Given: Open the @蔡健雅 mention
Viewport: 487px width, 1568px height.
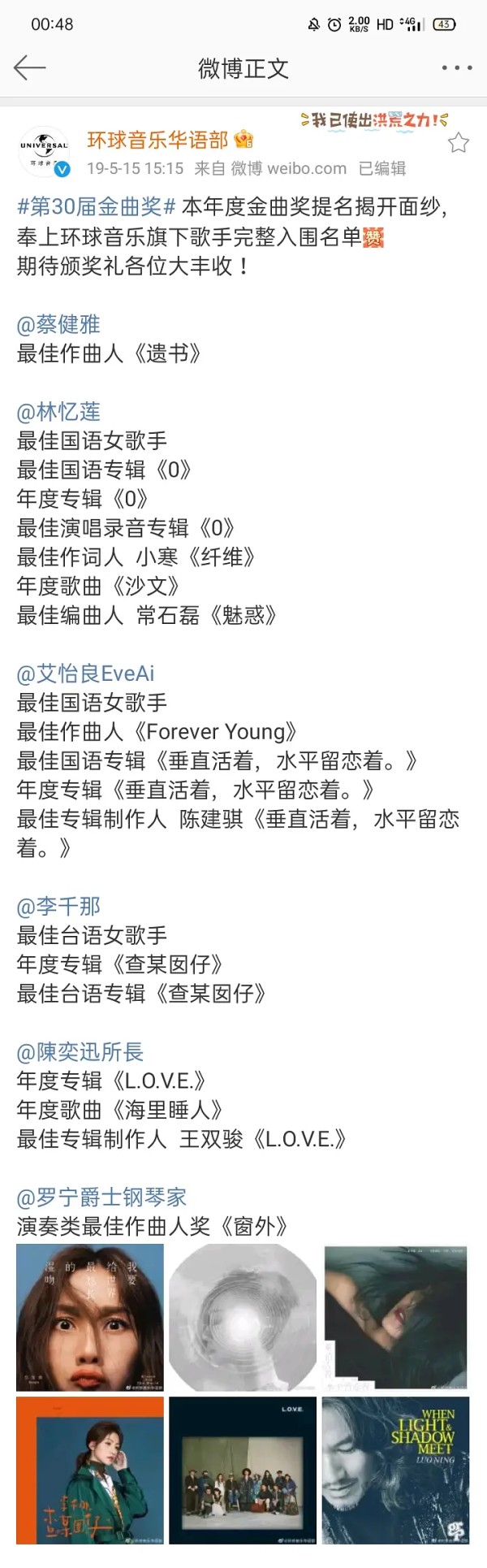Looking at the screenshot, I should click(x=58, y=324).
